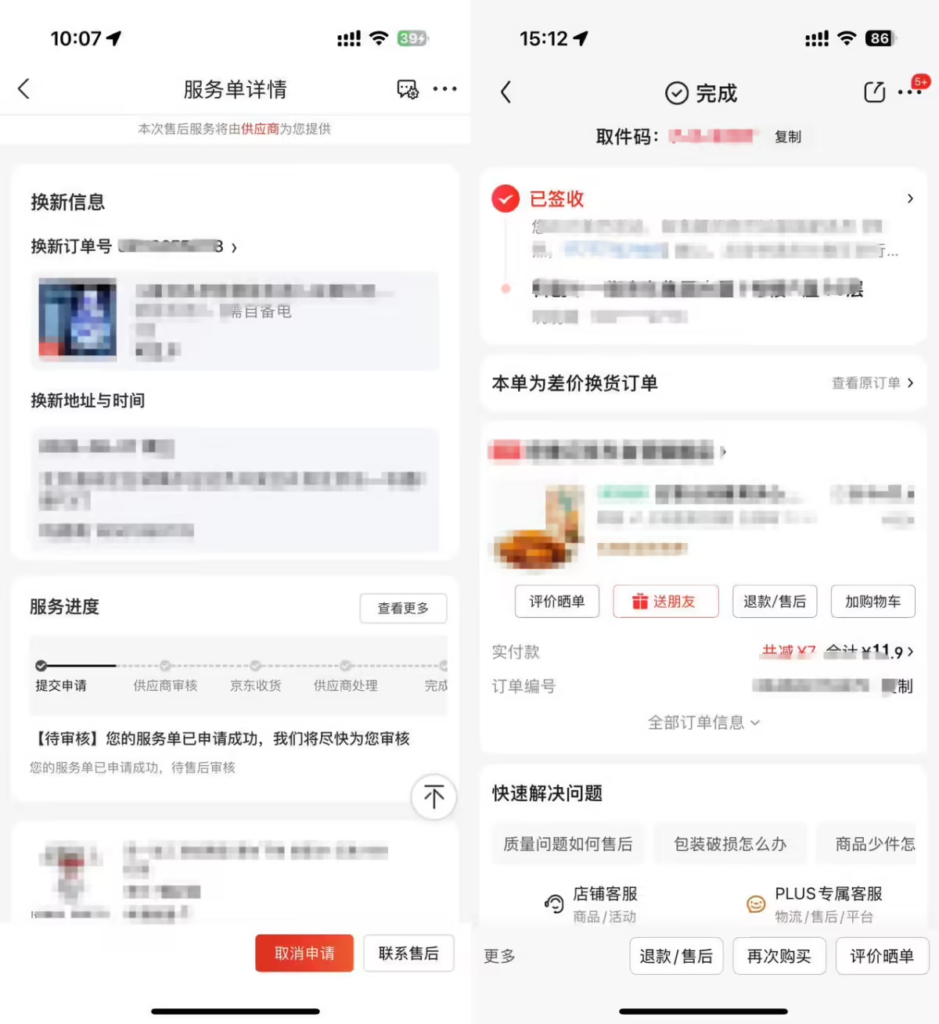Tap 查看更多 in 服务进度 section
939x1024 pixels.
tap(402, 608)
